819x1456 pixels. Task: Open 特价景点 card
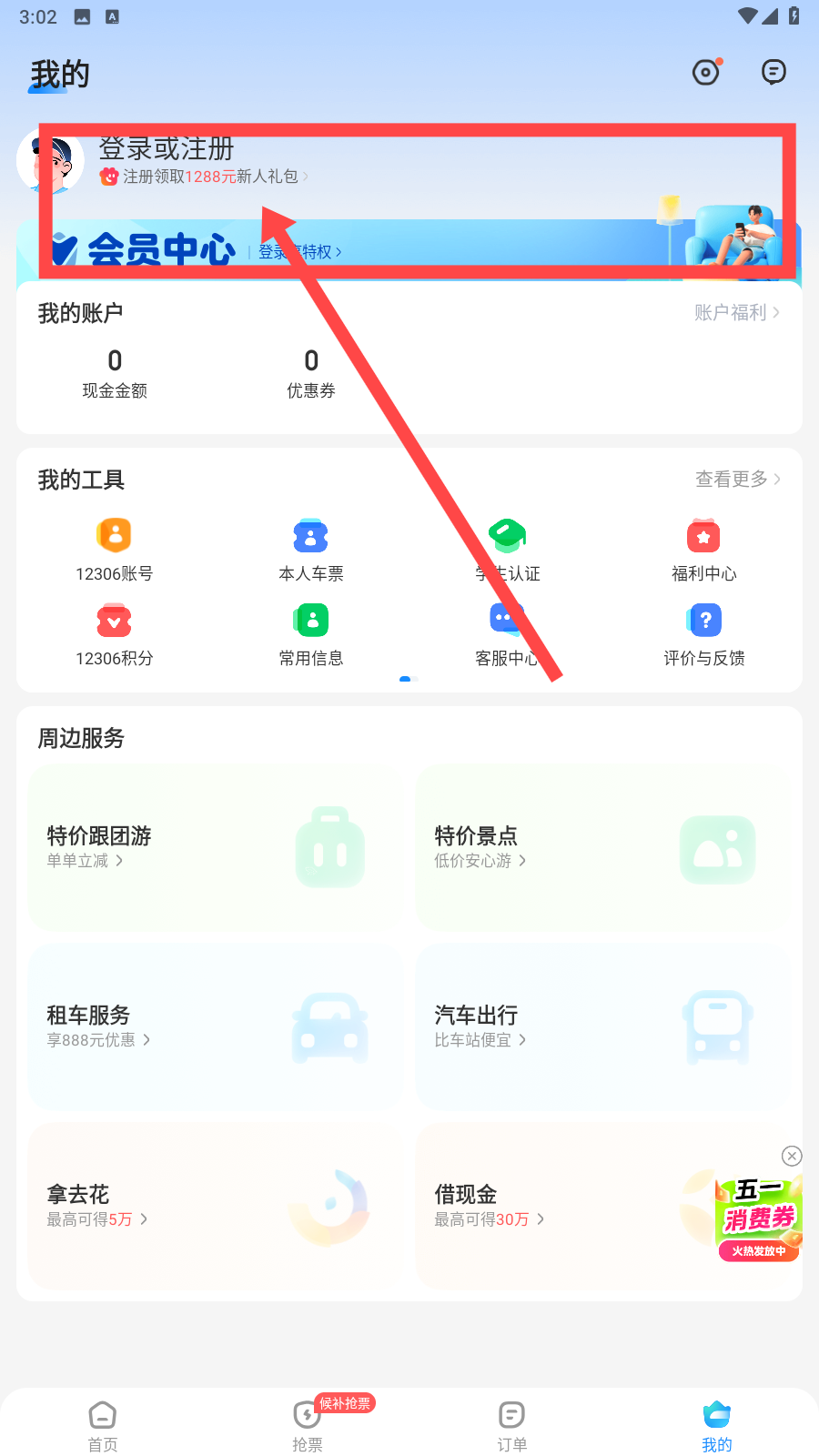(602, 847)
